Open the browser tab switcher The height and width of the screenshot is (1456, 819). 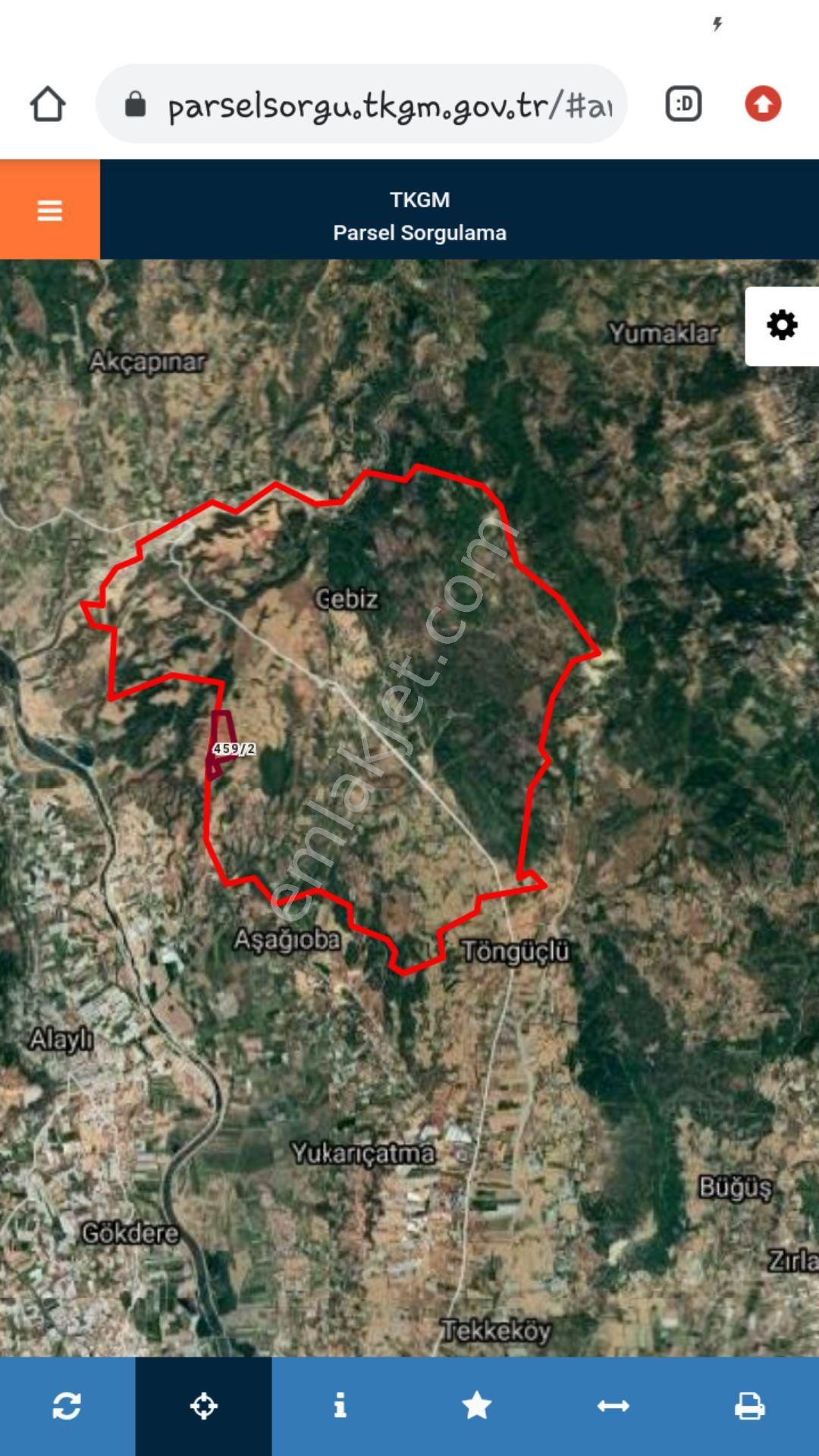click(683, 104)
